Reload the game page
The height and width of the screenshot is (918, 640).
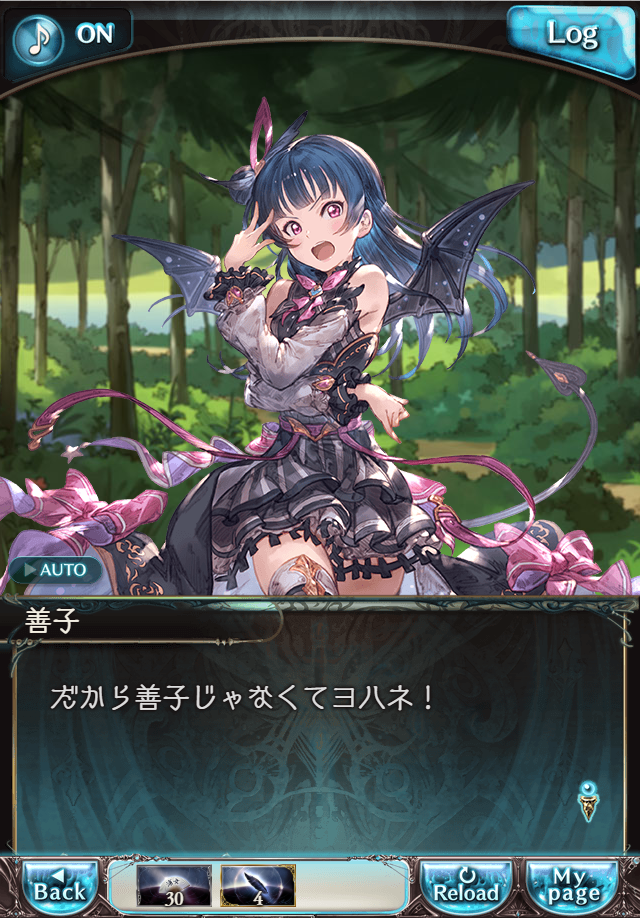(465, 884)
